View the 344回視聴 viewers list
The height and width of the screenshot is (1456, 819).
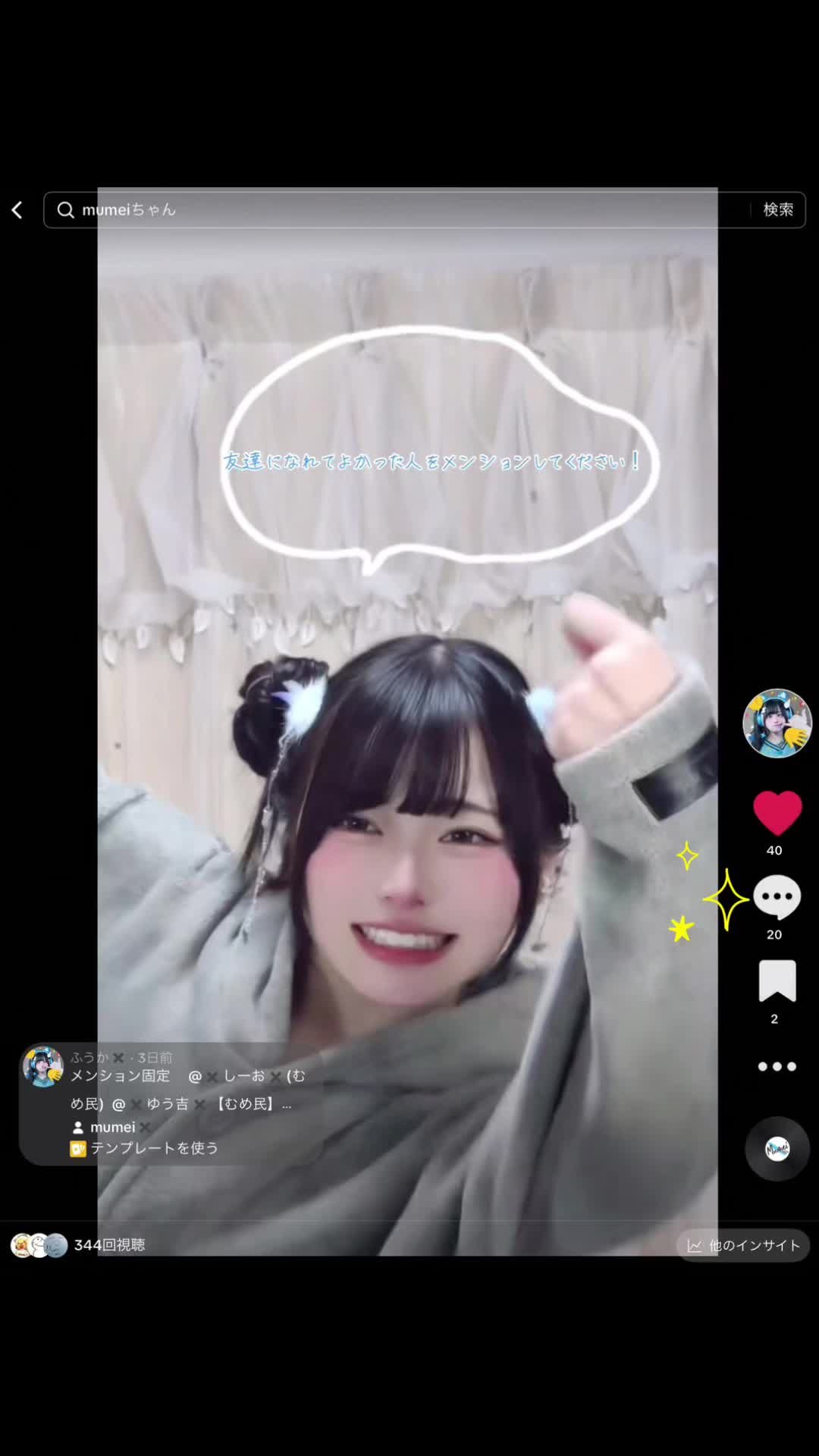coord(77,1245)
